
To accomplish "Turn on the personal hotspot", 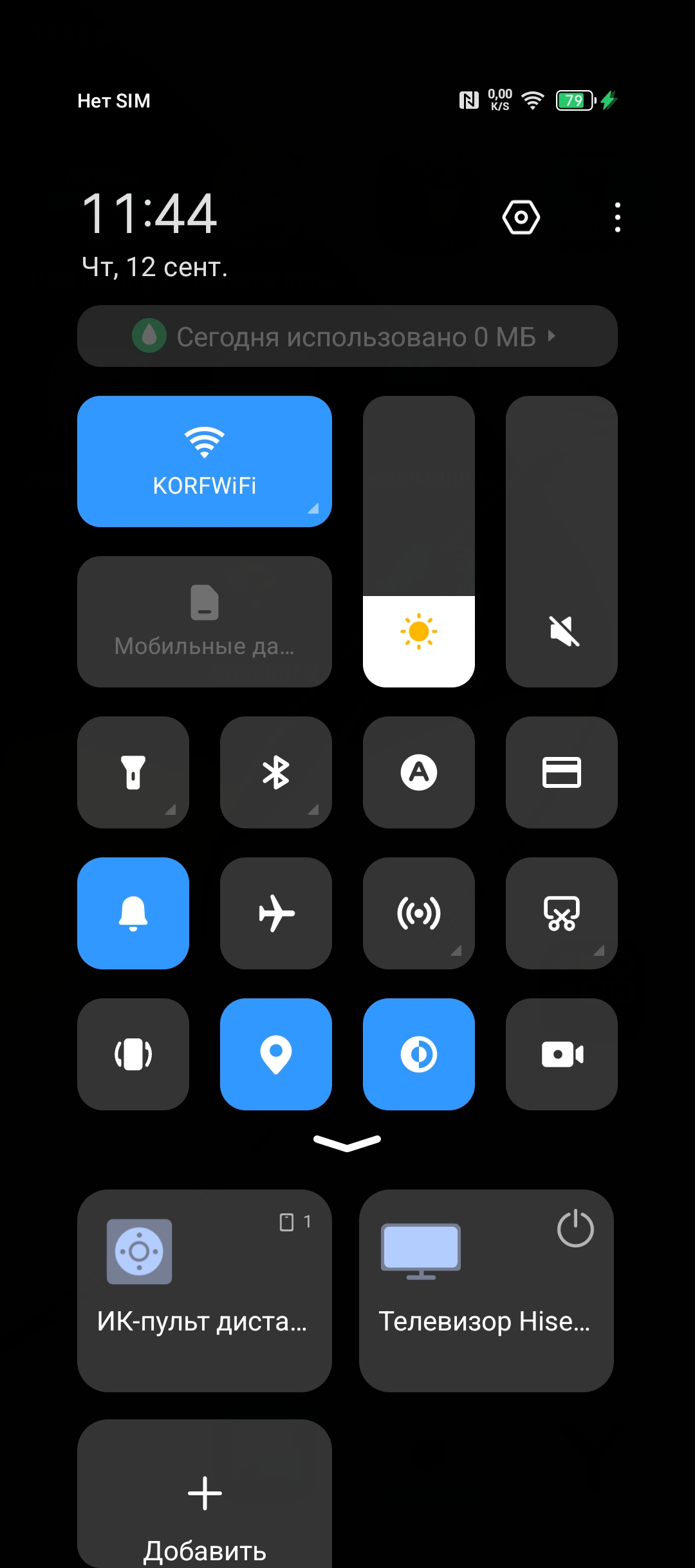I will (x=419, y=913).
